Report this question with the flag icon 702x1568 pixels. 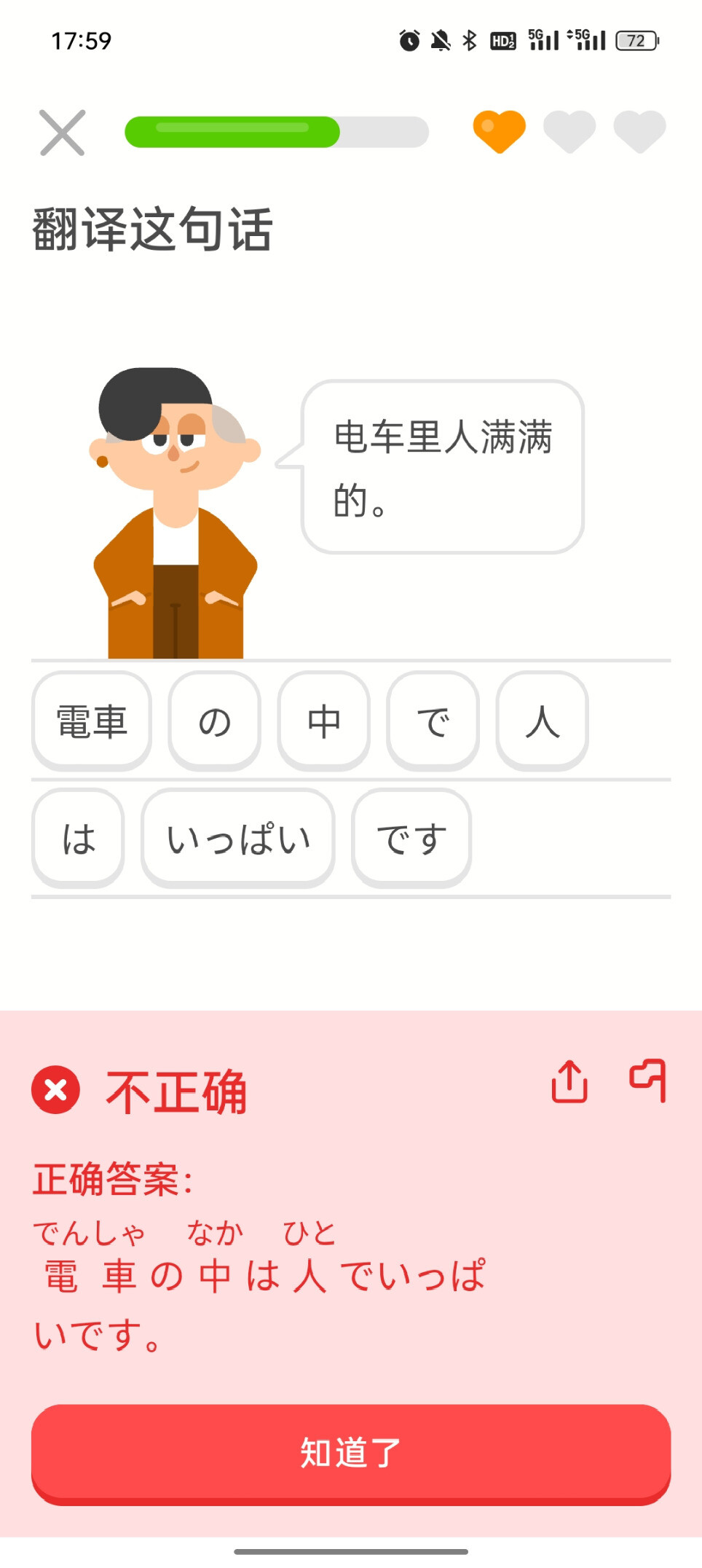648,1081
